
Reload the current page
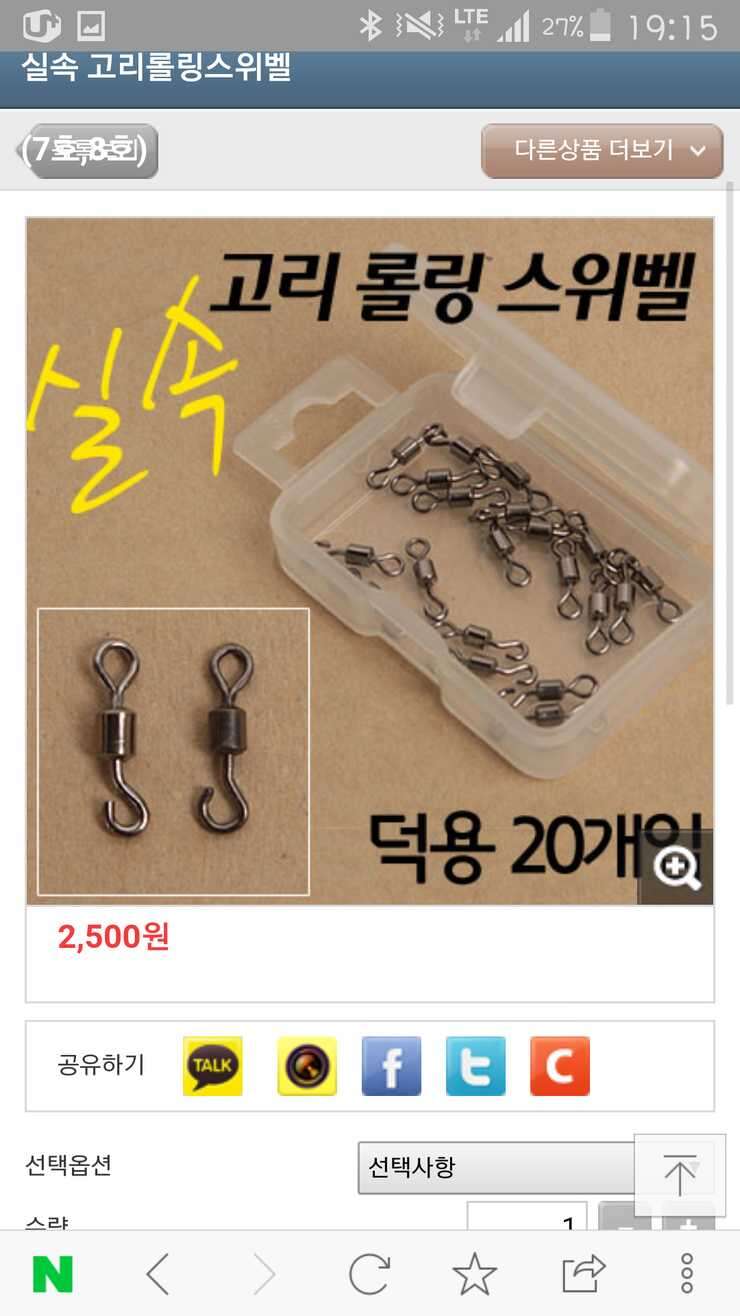[x=369, y=1274]
